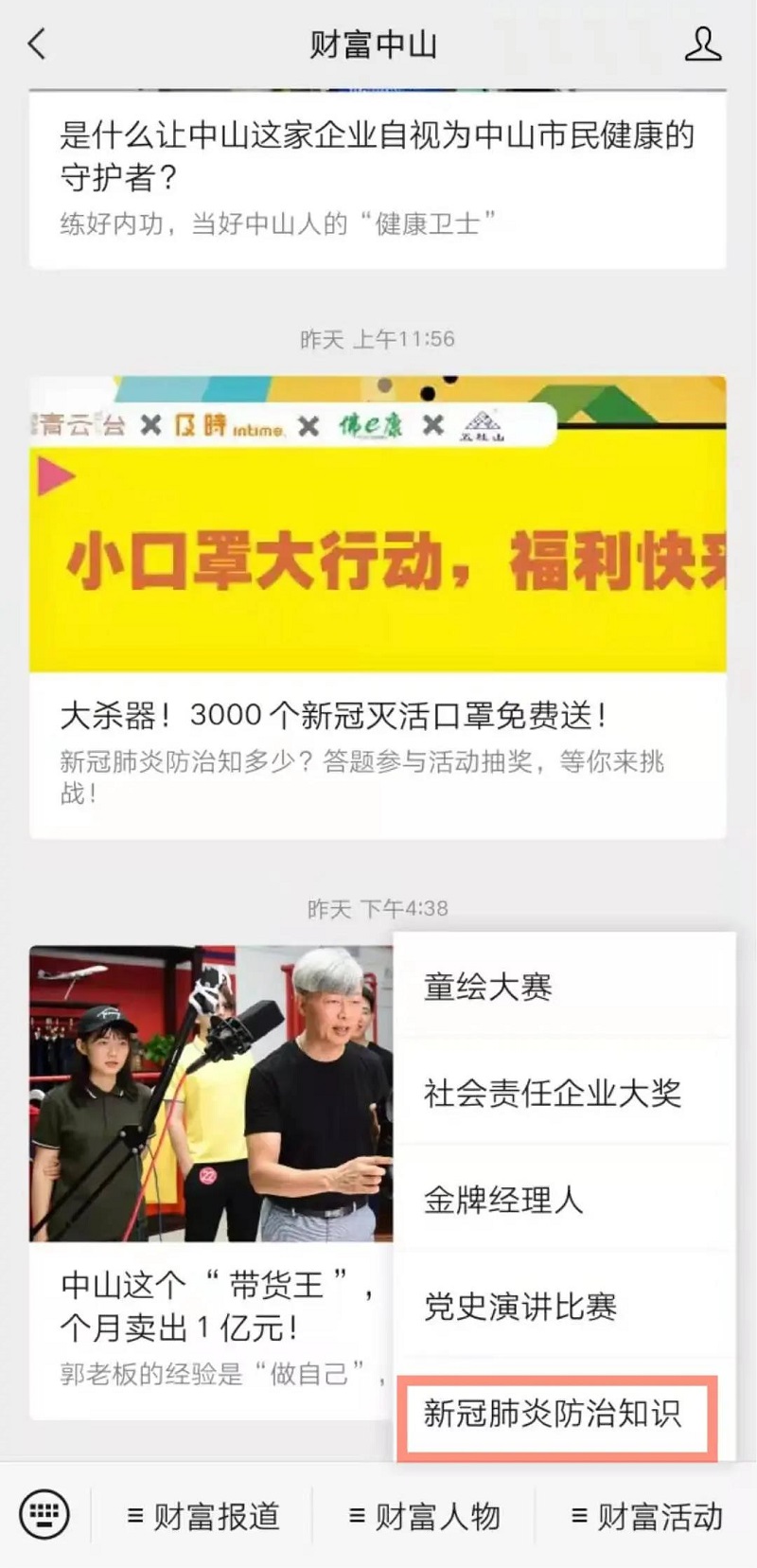Tap 新冠肺炎防治知识 menu item
The height and width of the screenshot is (1568, 757).
point(557,1414)
